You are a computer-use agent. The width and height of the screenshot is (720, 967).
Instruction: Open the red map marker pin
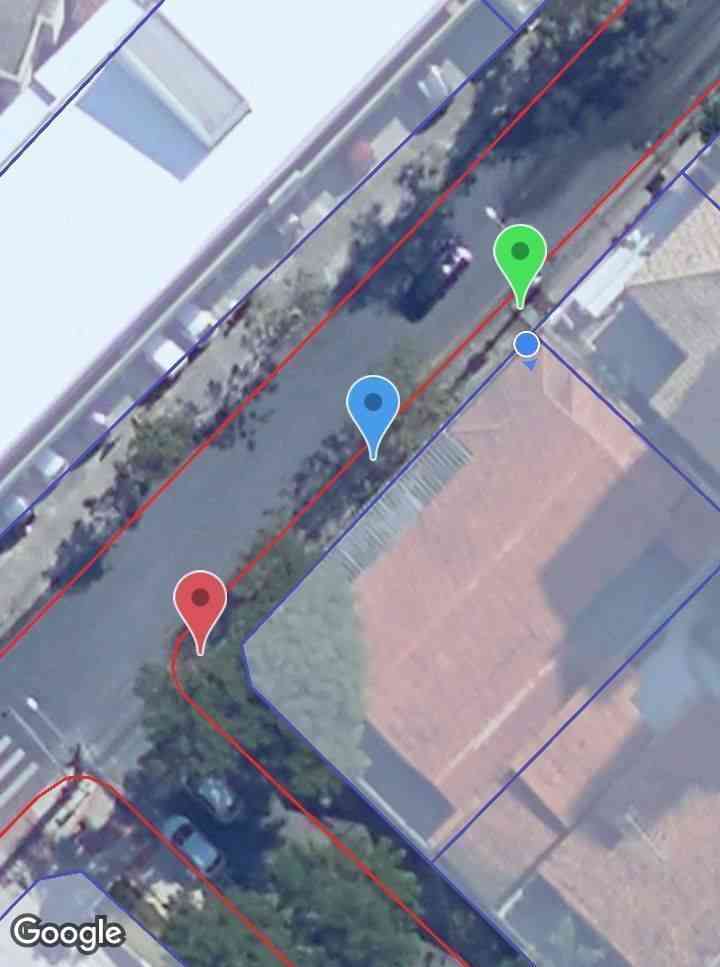[200, 601]
